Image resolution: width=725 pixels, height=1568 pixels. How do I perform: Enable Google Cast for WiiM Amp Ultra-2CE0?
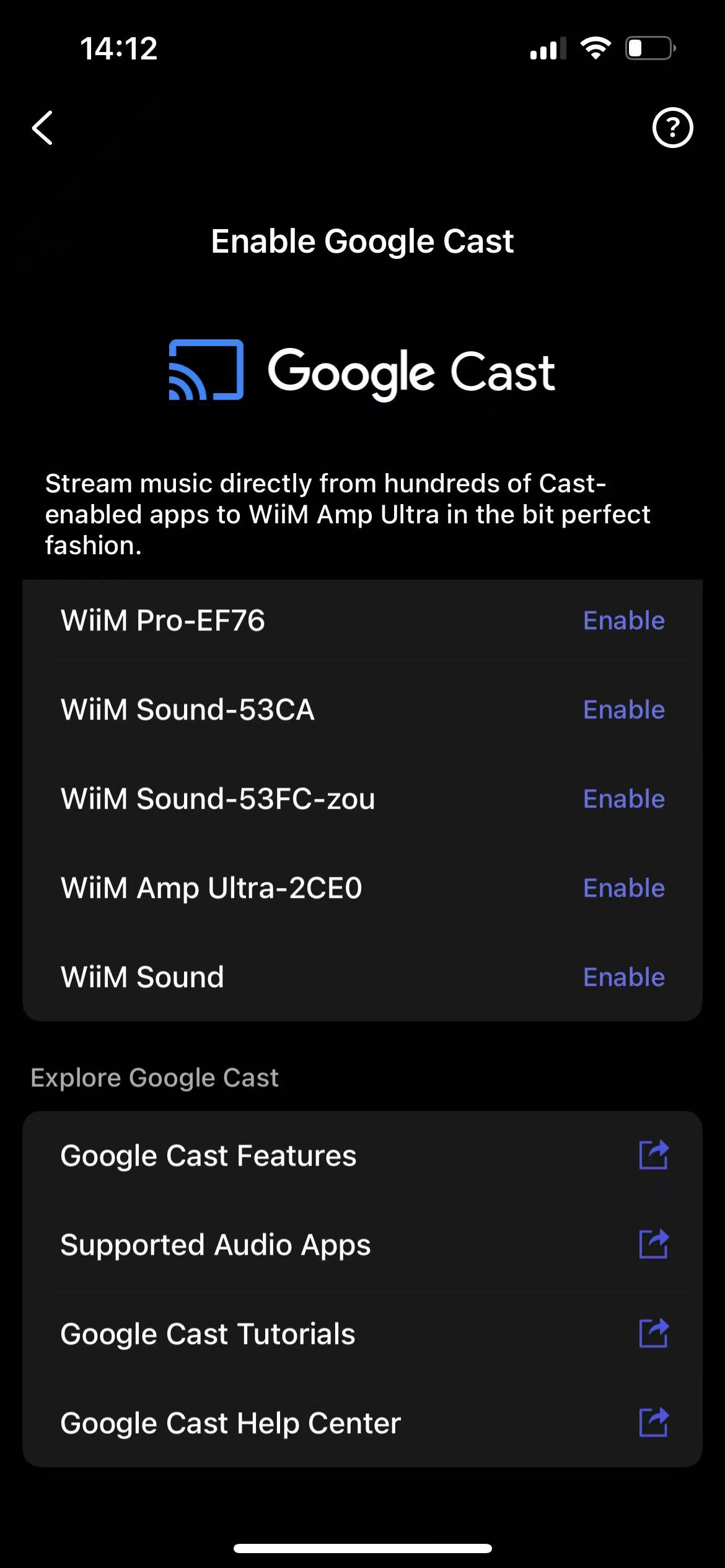coord(624,888)
